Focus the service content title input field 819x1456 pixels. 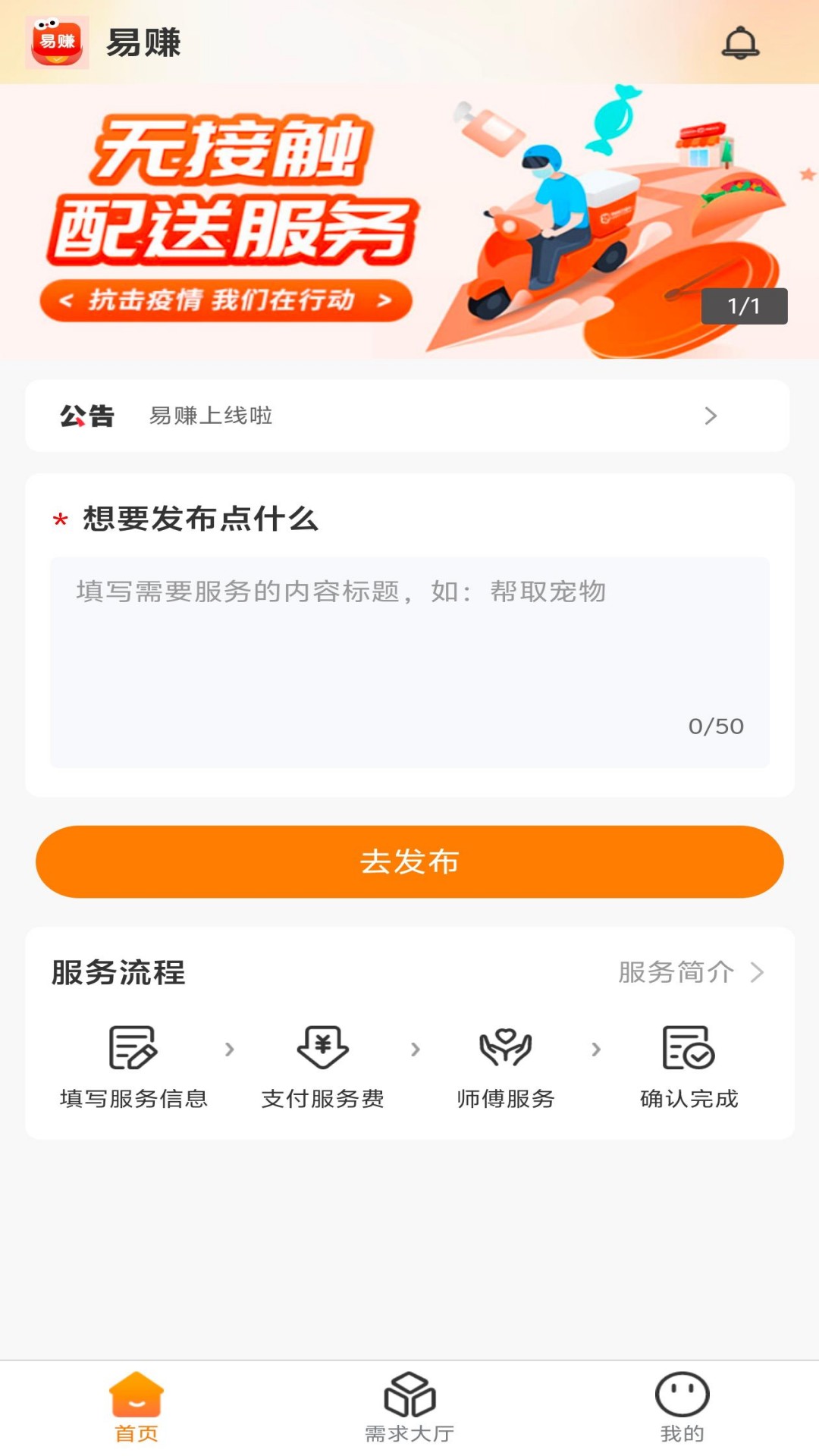pyautogui.click(x=409, y=660)
